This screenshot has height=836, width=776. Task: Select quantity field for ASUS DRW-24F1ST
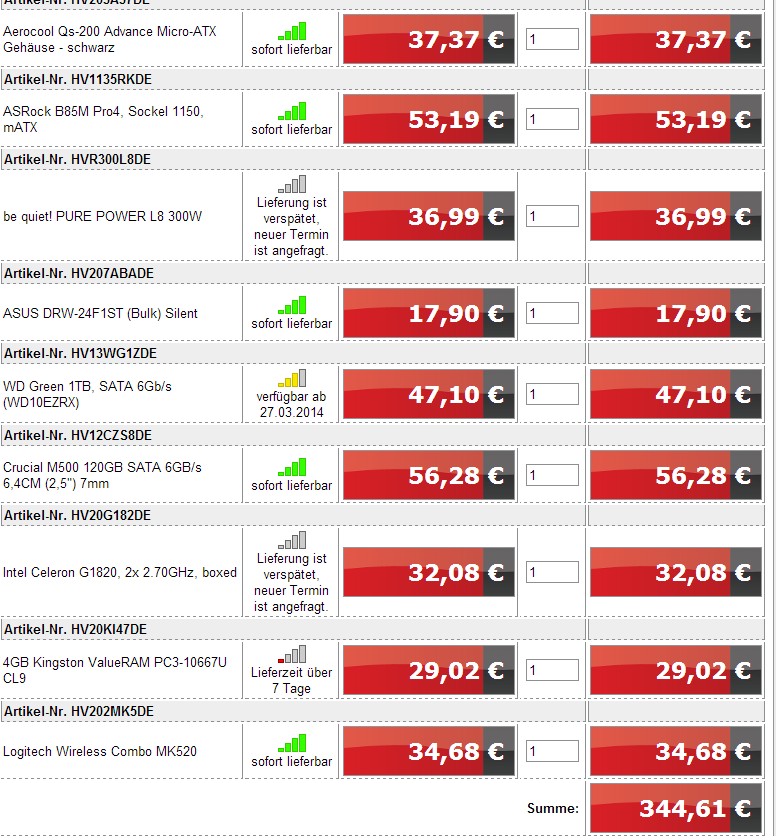552,314
